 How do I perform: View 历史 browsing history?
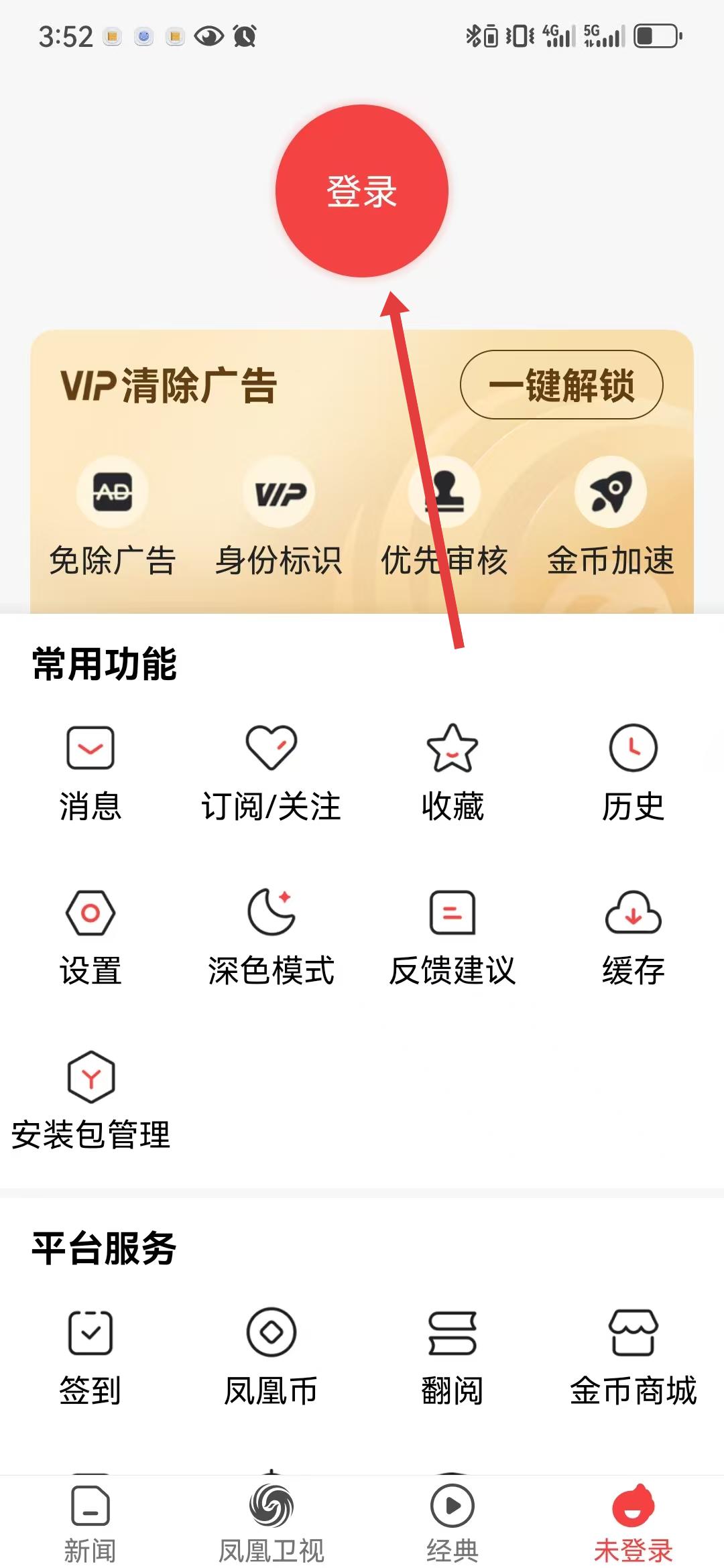(633, 772)
